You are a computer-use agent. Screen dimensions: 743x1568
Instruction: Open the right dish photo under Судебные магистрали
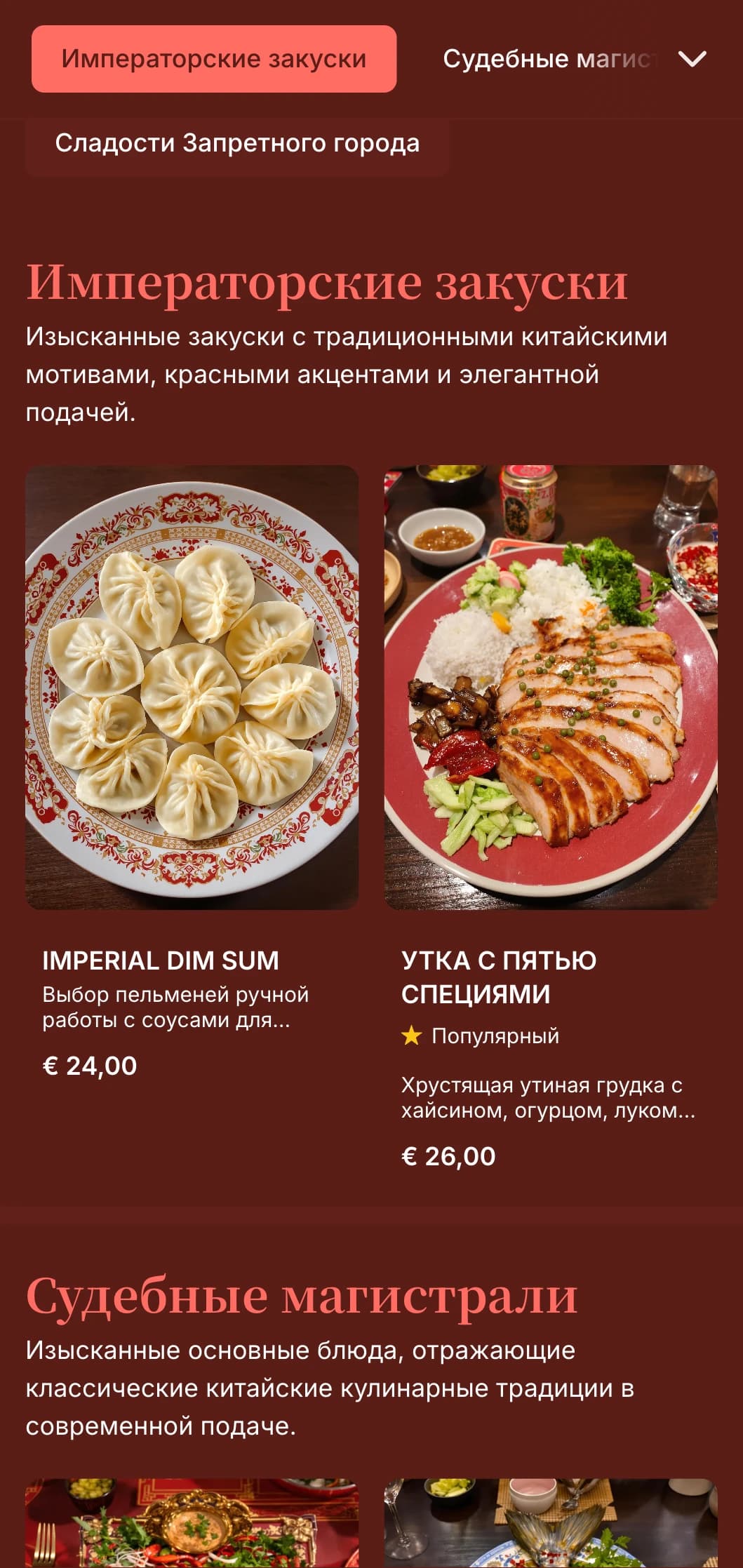(x=551, y=1524)
